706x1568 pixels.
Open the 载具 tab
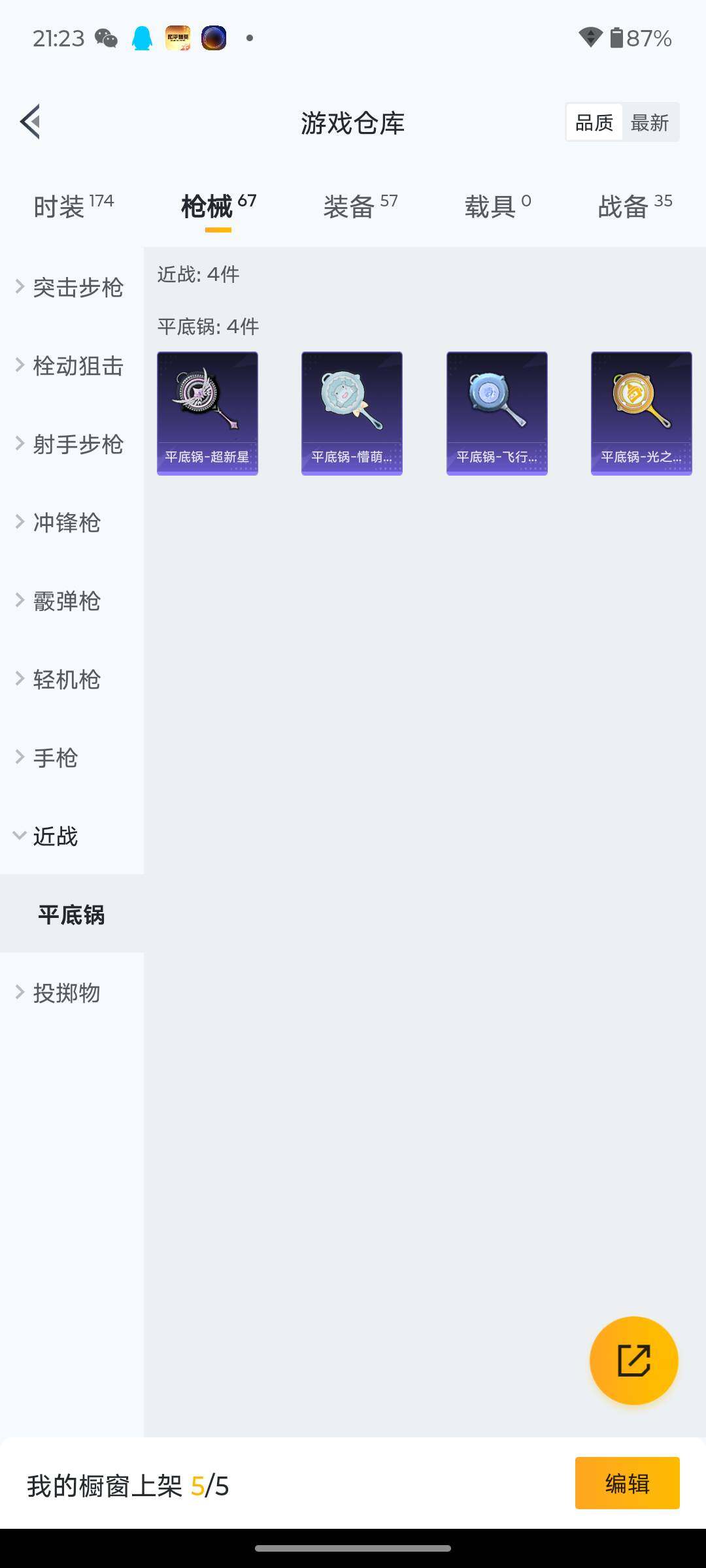pos(497,206)
